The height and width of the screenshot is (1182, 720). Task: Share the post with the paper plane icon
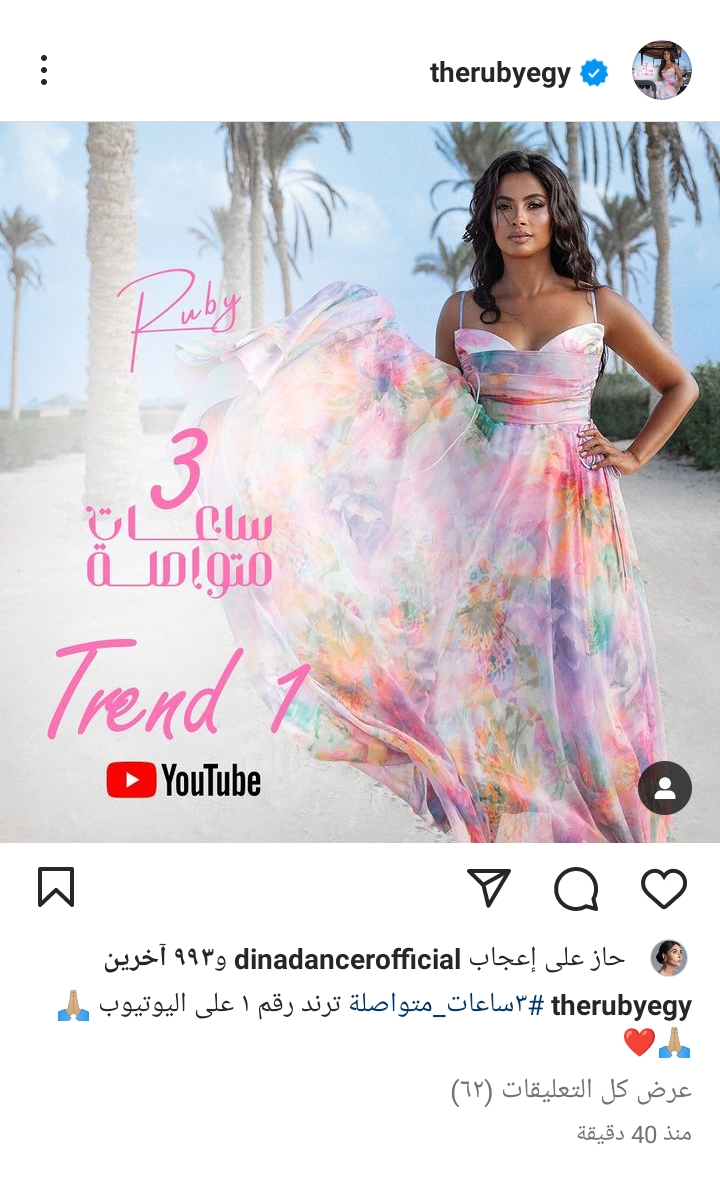click(489, 888)
